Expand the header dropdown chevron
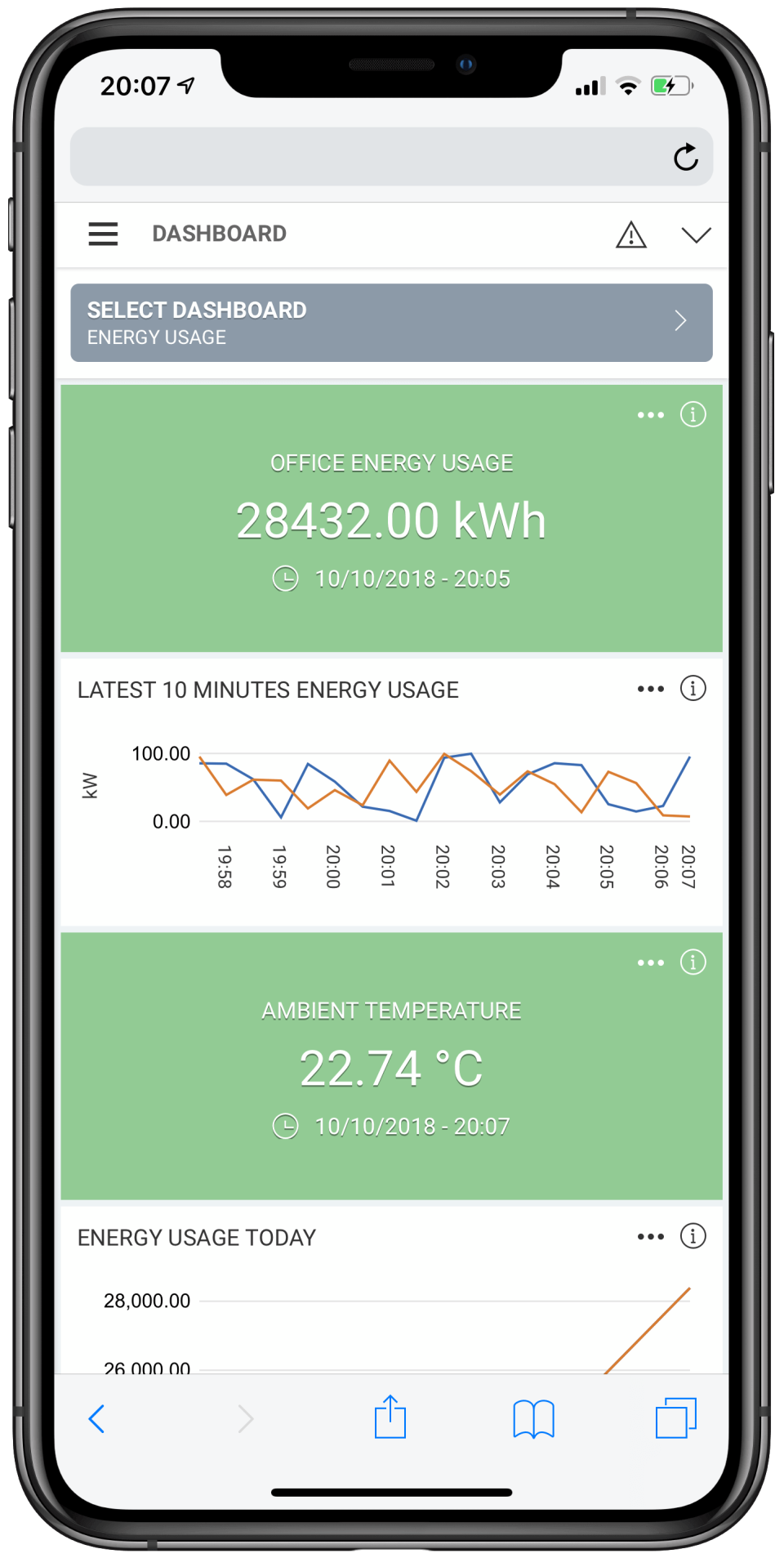 (696, 235)
